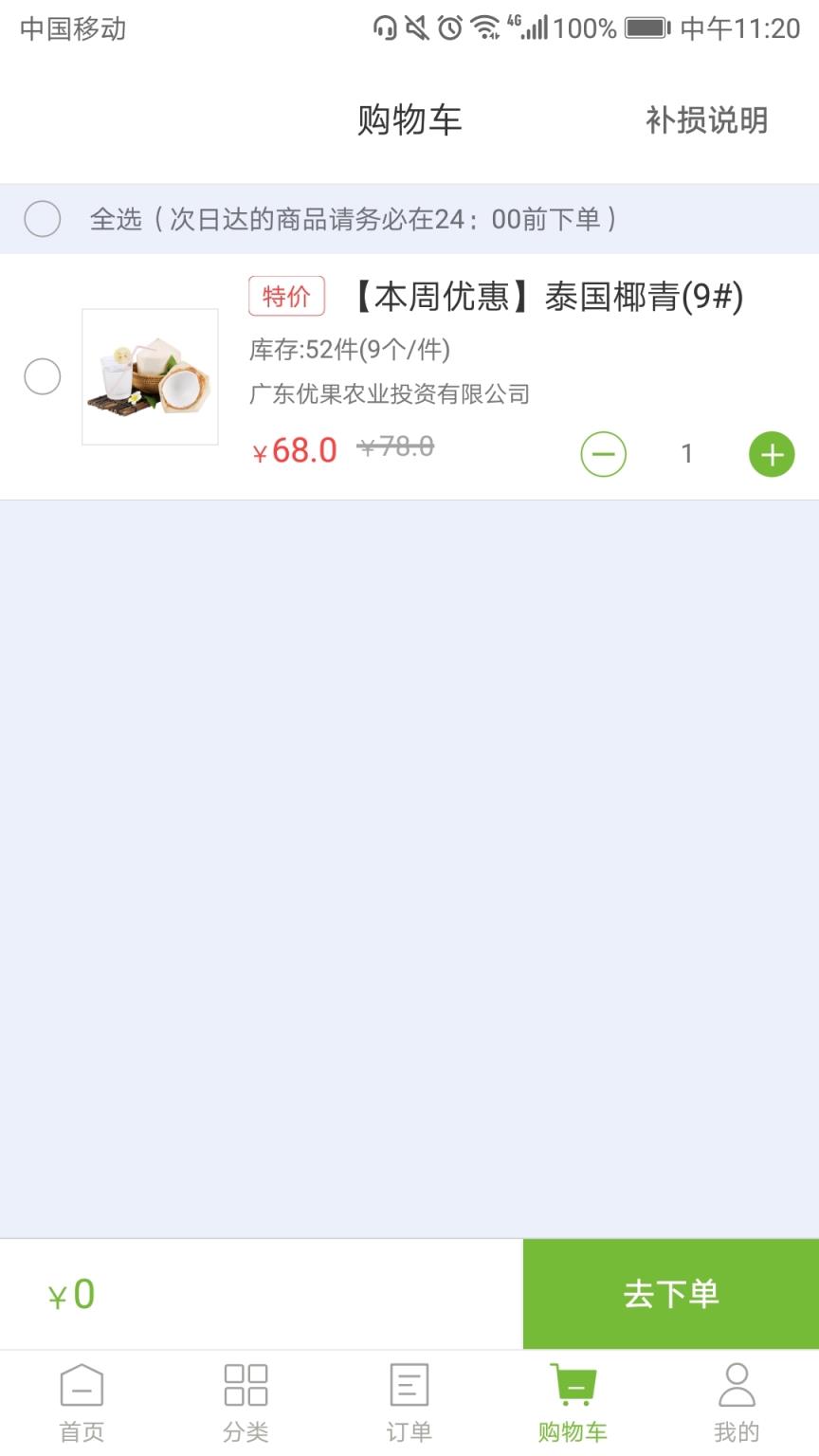Tap the green plus icon to add one coconut

tap(772, 454)
